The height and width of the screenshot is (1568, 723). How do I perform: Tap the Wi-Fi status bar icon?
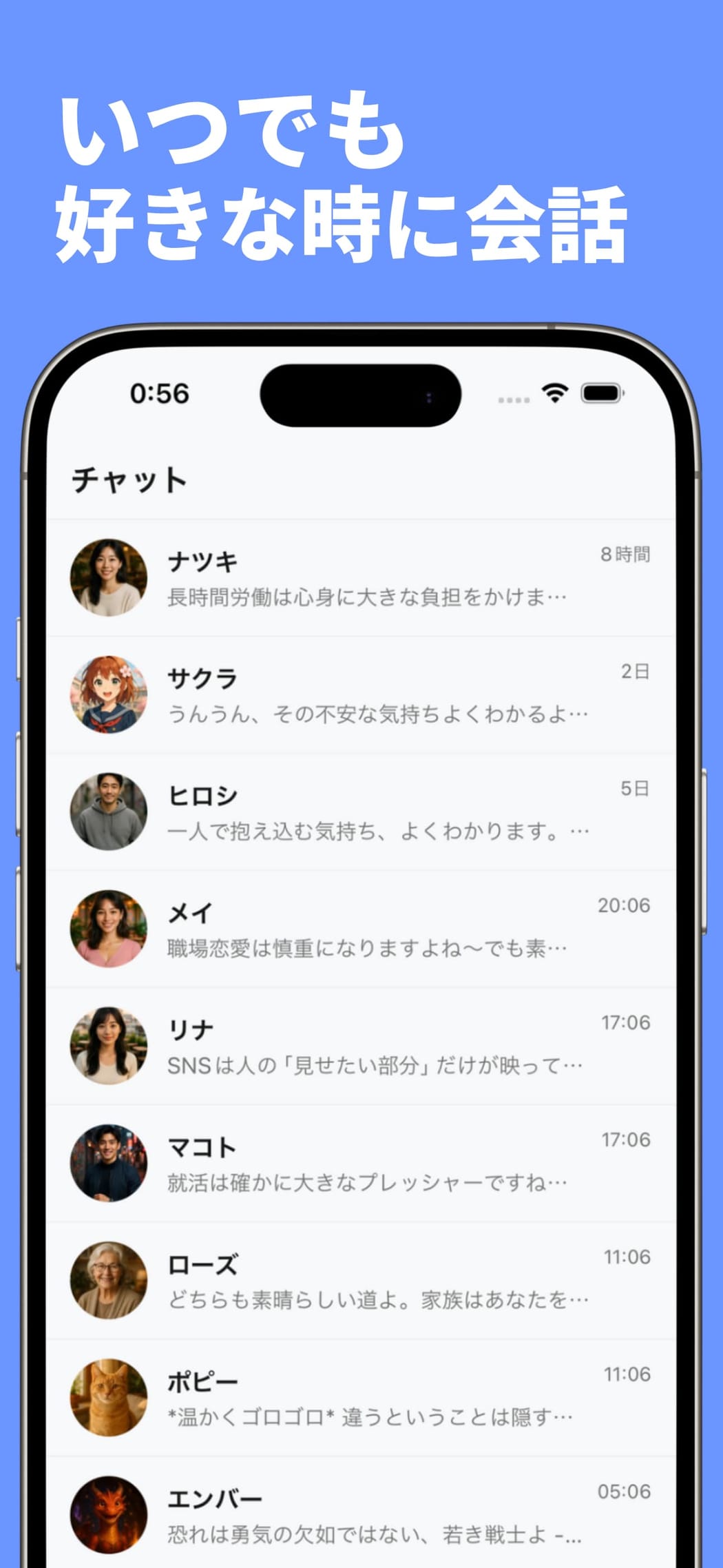(555, 393)
